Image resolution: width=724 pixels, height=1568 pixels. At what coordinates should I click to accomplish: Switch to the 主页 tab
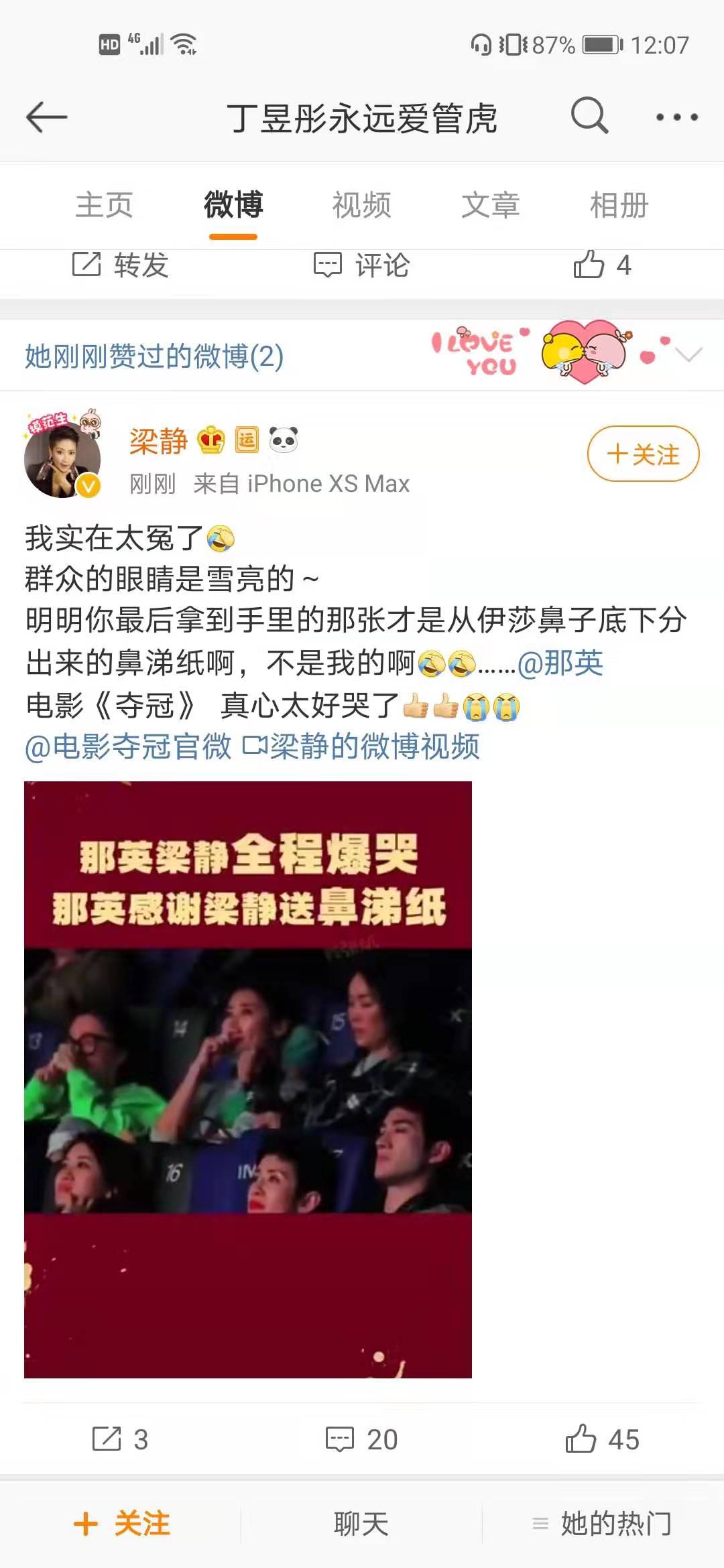[104, 205]
